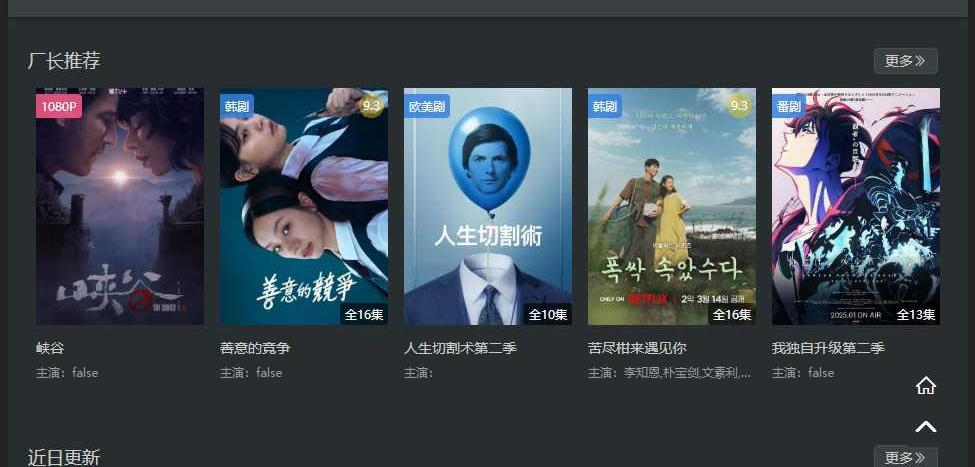Tap the 善意的竞争 title link

[255, 348]
